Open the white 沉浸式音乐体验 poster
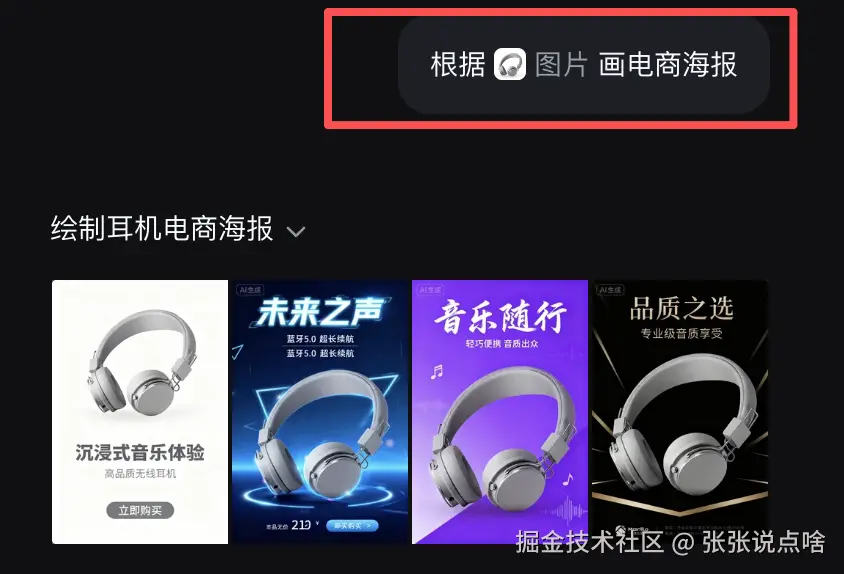This screenshot has height=574, width=844. pos(140,412)
